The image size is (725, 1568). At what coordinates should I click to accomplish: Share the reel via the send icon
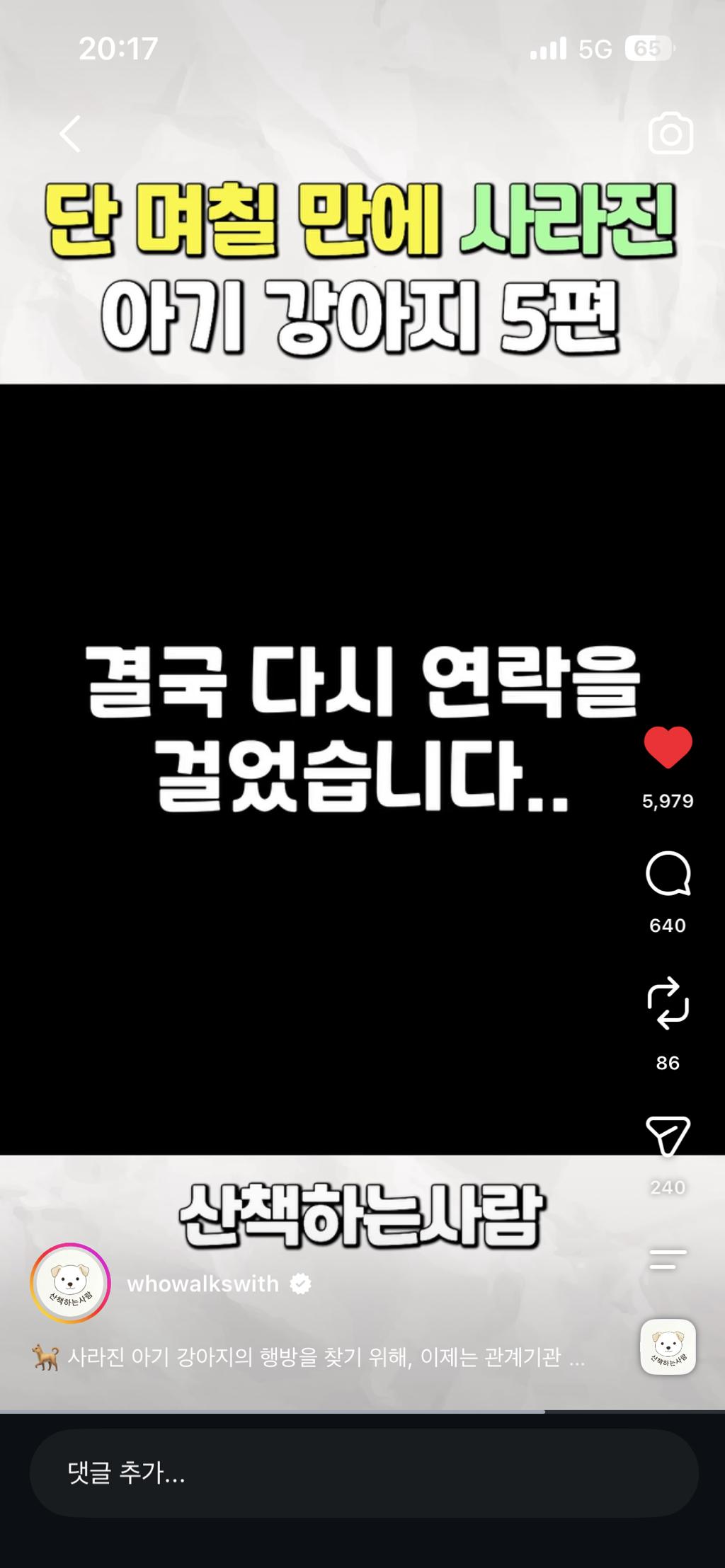coord(668,1135)
